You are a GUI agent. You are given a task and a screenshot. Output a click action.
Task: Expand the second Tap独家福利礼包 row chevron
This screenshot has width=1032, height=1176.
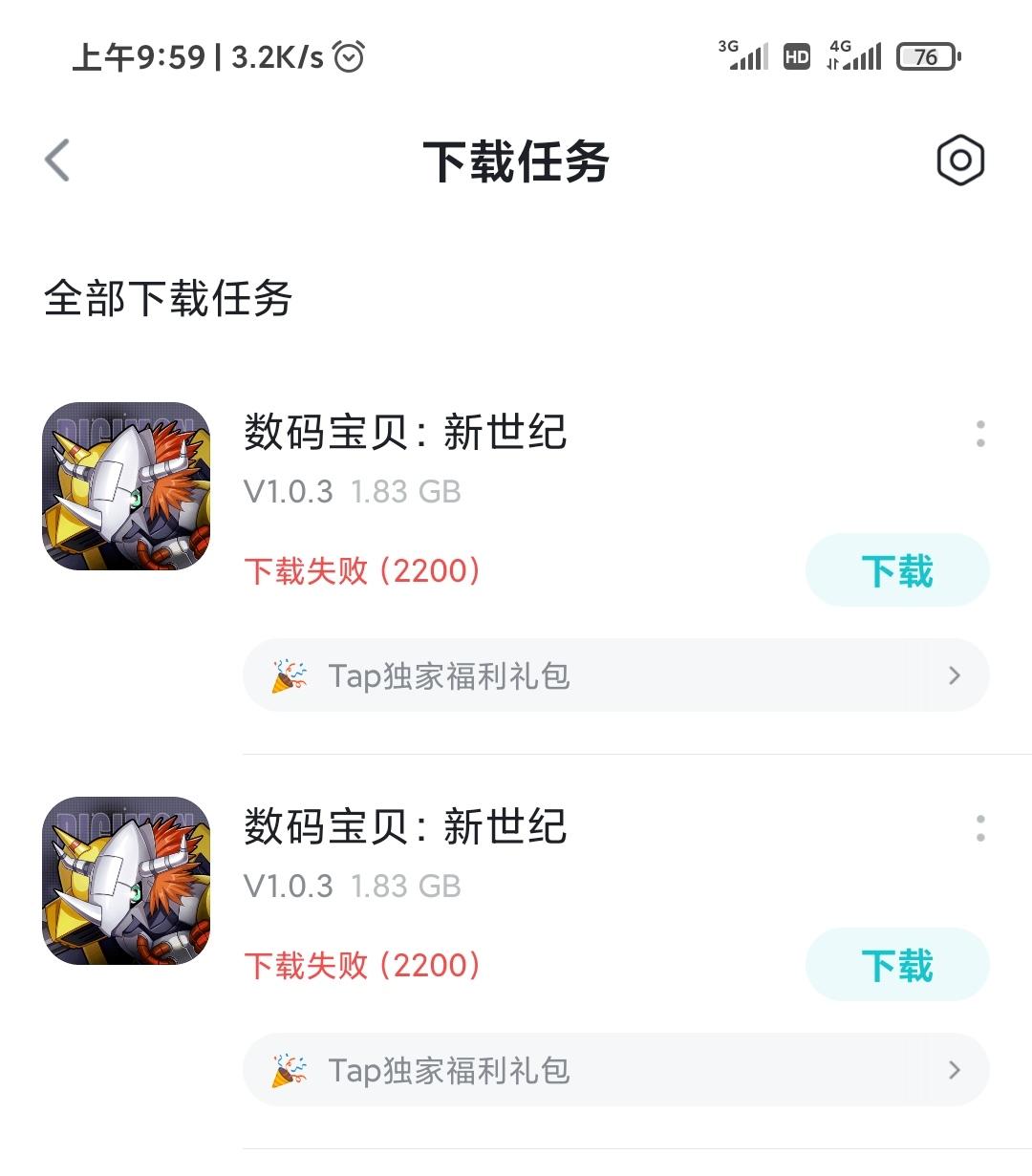tap(953, 1070)
